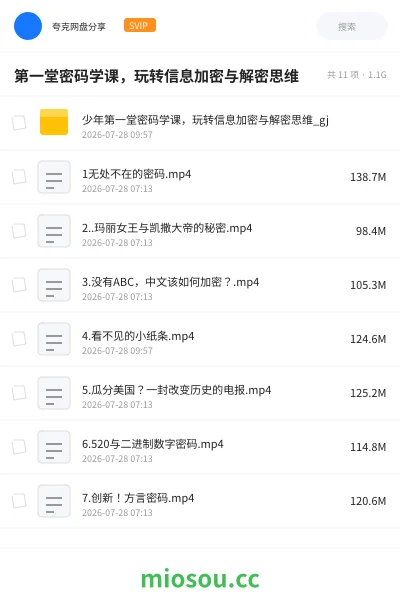Select the checkbox for the 少年第一堂密码学课 folder
The image size is (400, 600).
(19, 123)
